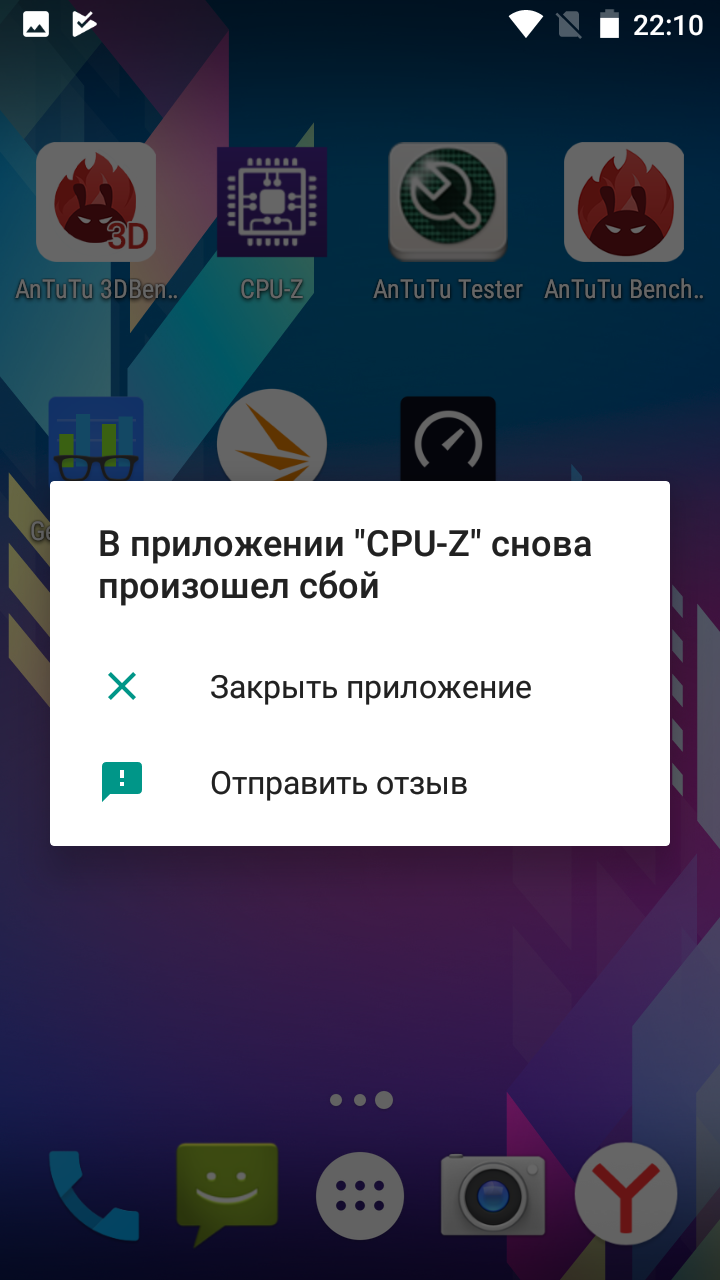The height and width of the screenshot is (1280, 720).
Task: Open the app drawer
Action: (x=360, y=1196)
